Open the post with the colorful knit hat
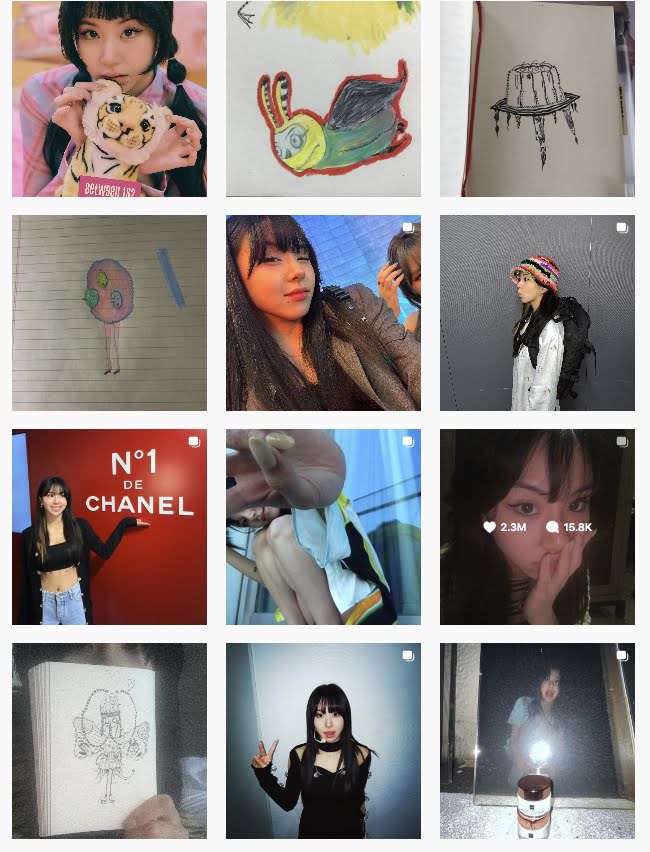The height and width of the screenshot is (852, 650). click(537, 312)
